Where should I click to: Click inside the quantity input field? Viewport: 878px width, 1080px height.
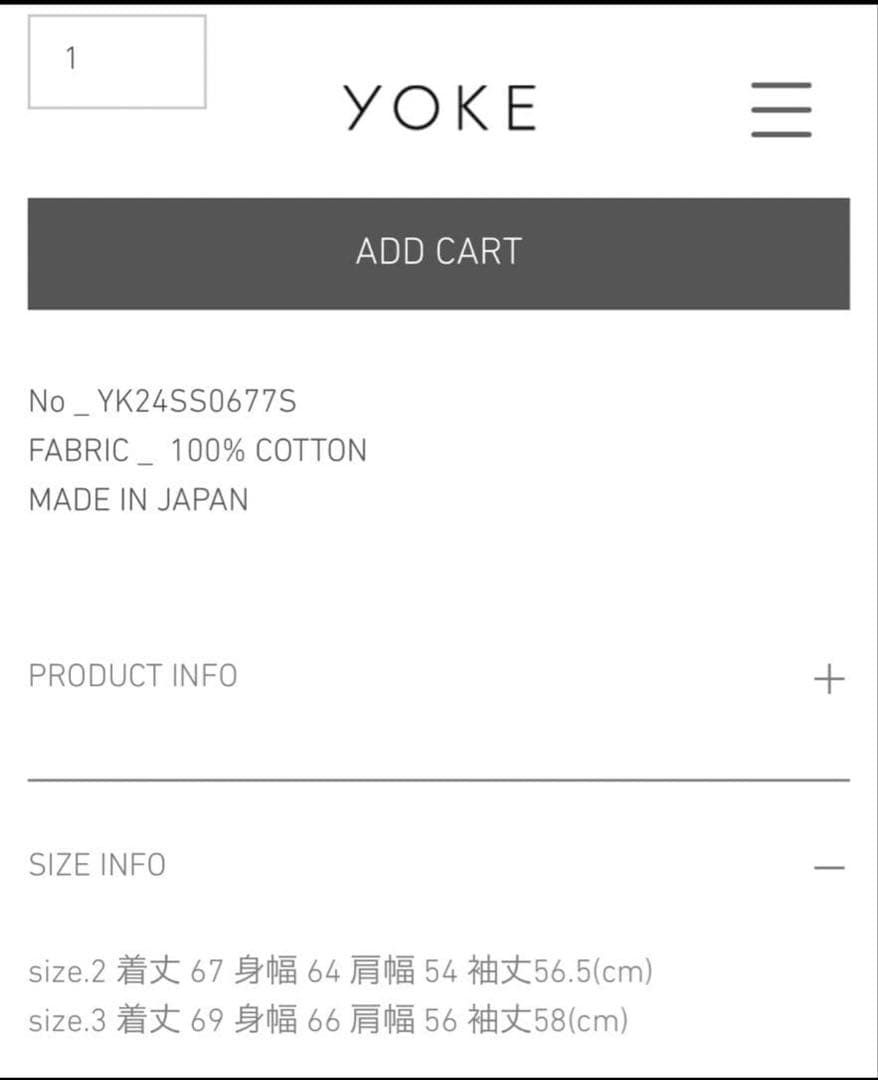pos(117,62)
